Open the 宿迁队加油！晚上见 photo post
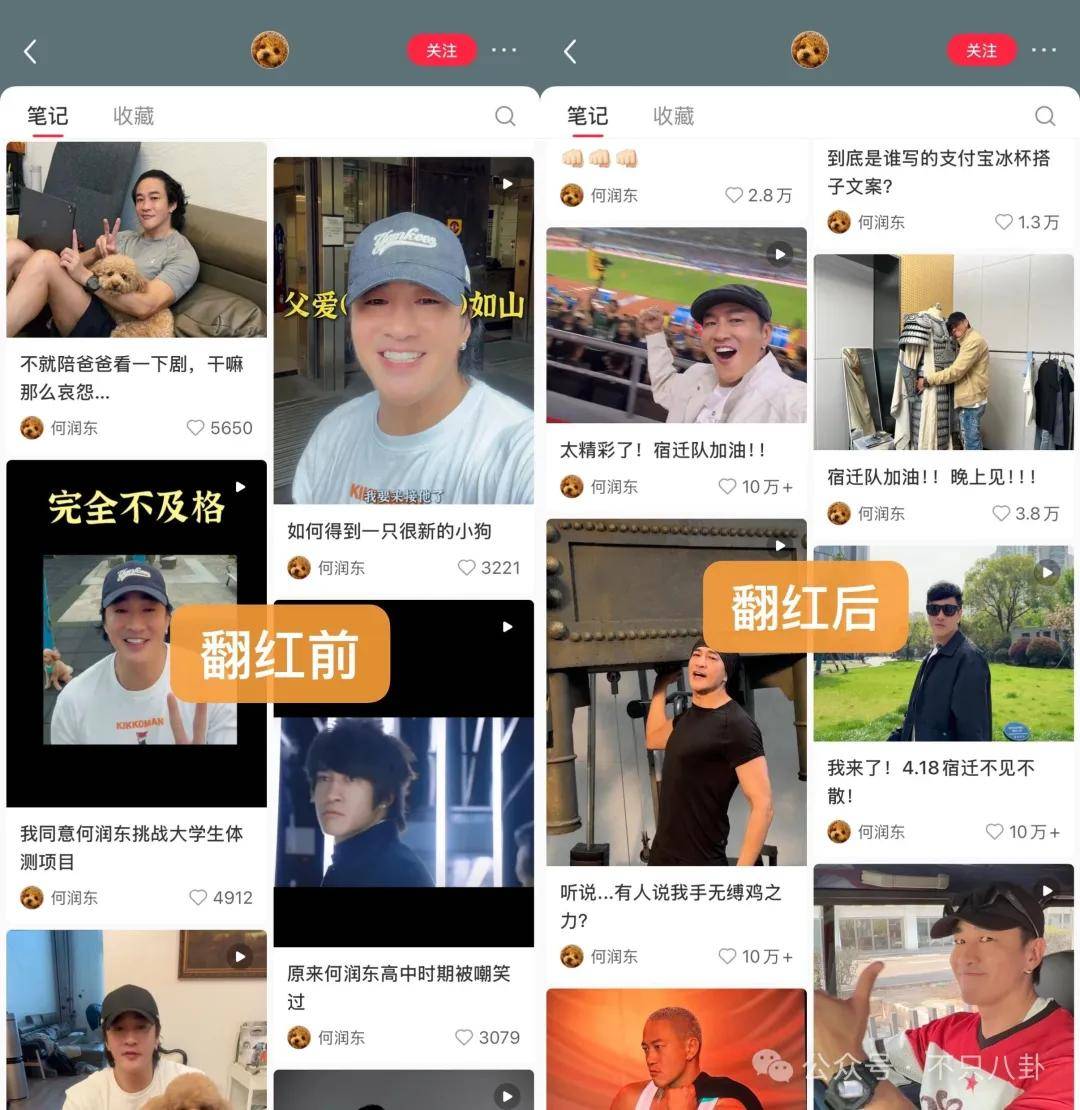 (943, 351)
